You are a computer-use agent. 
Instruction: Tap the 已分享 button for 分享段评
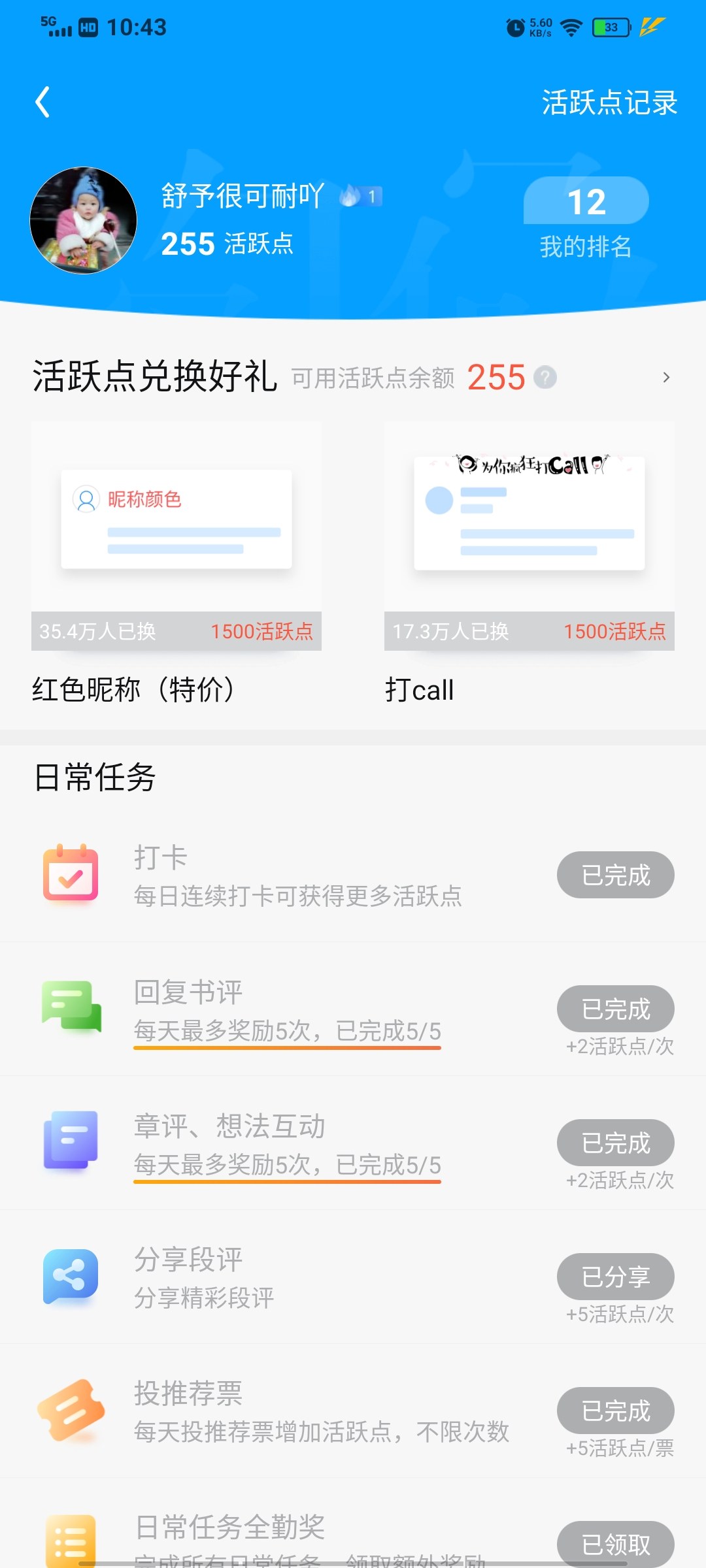click(616, 1277)
